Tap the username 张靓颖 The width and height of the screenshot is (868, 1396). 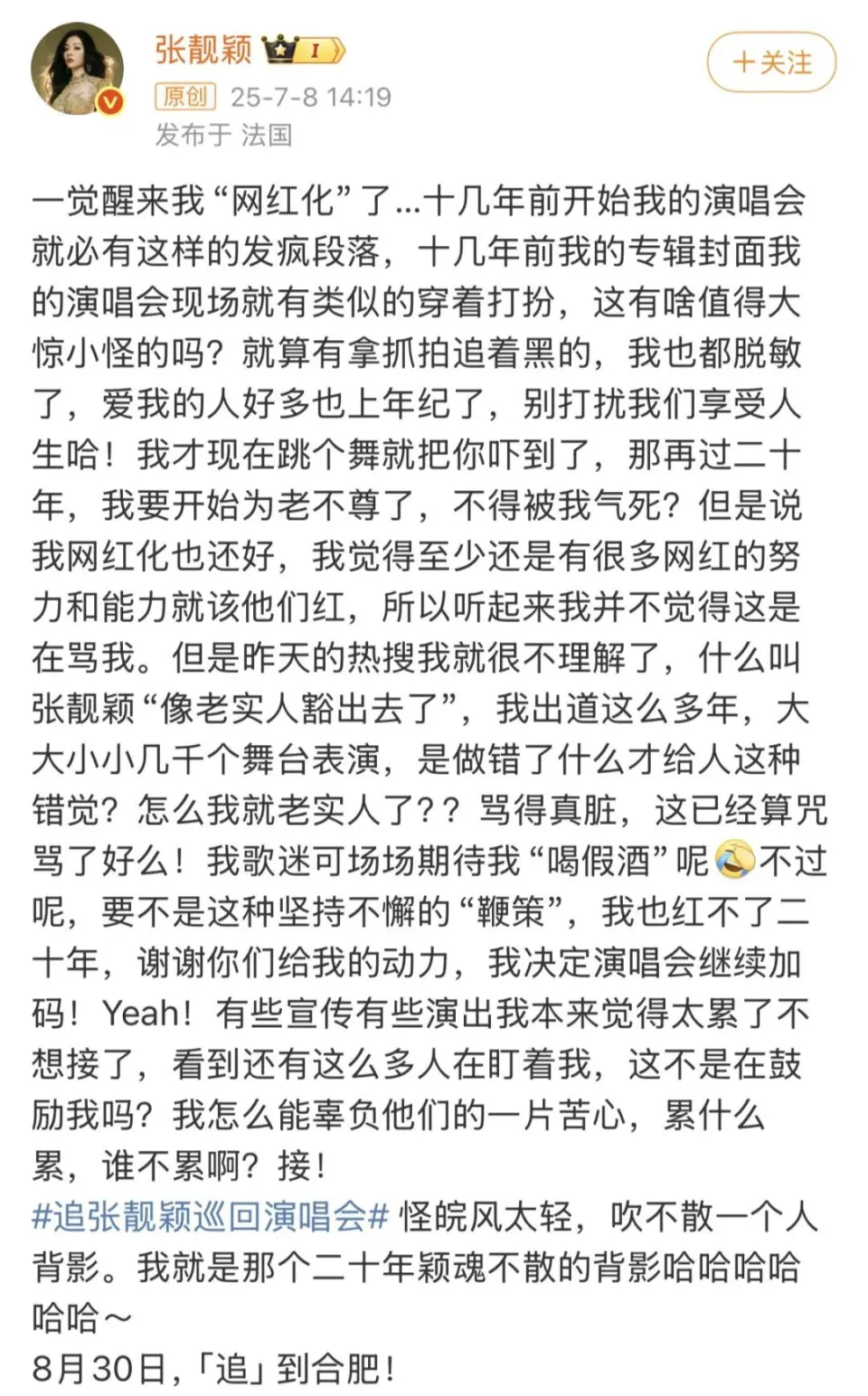tap(203, 49)
